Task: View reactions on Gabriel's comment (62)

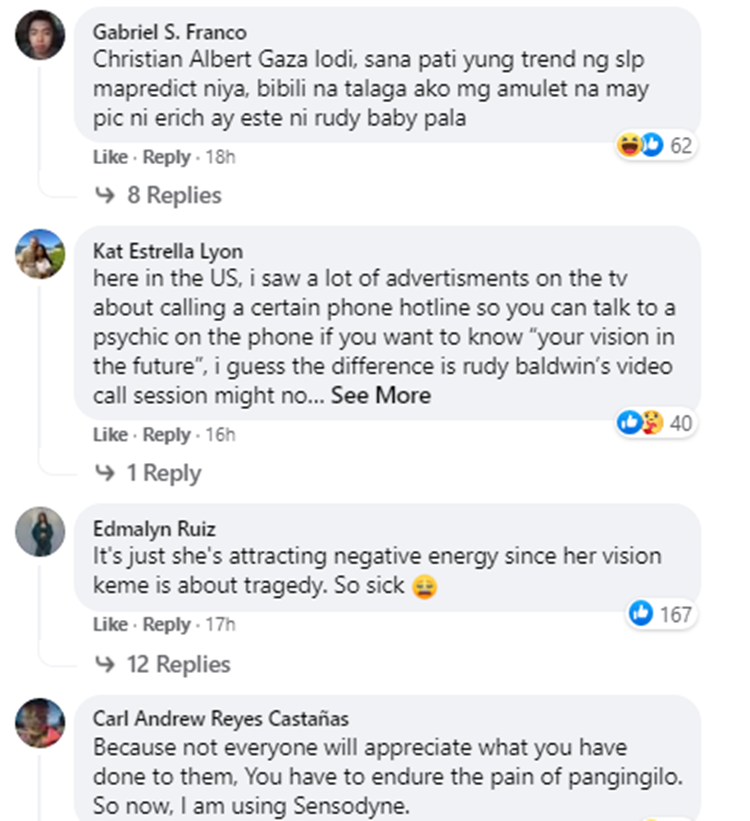Action: [x=656, y=146]
